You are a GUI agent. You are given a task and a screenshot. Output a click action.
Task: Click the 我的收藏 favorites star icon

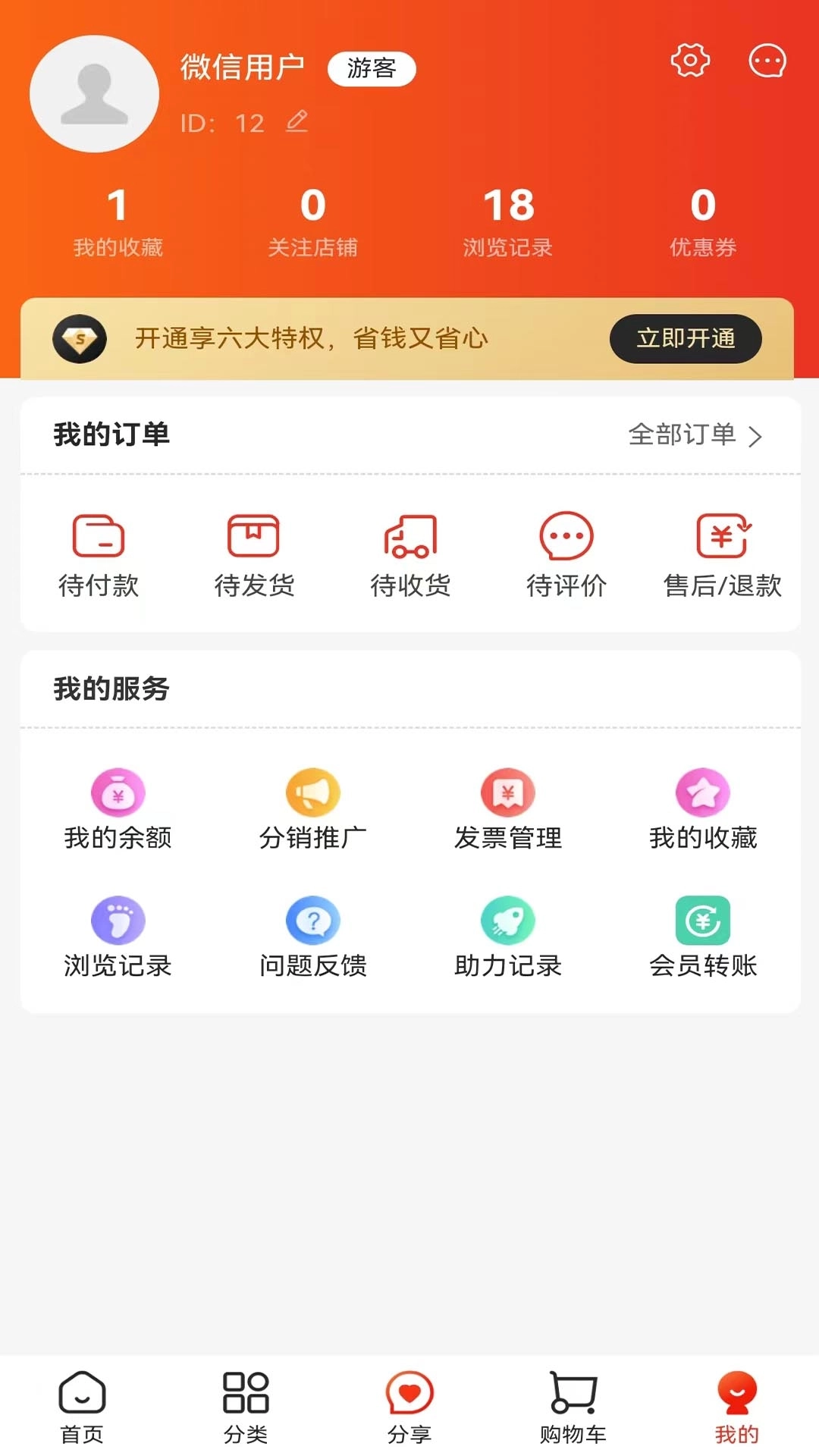tap(703, 793)
